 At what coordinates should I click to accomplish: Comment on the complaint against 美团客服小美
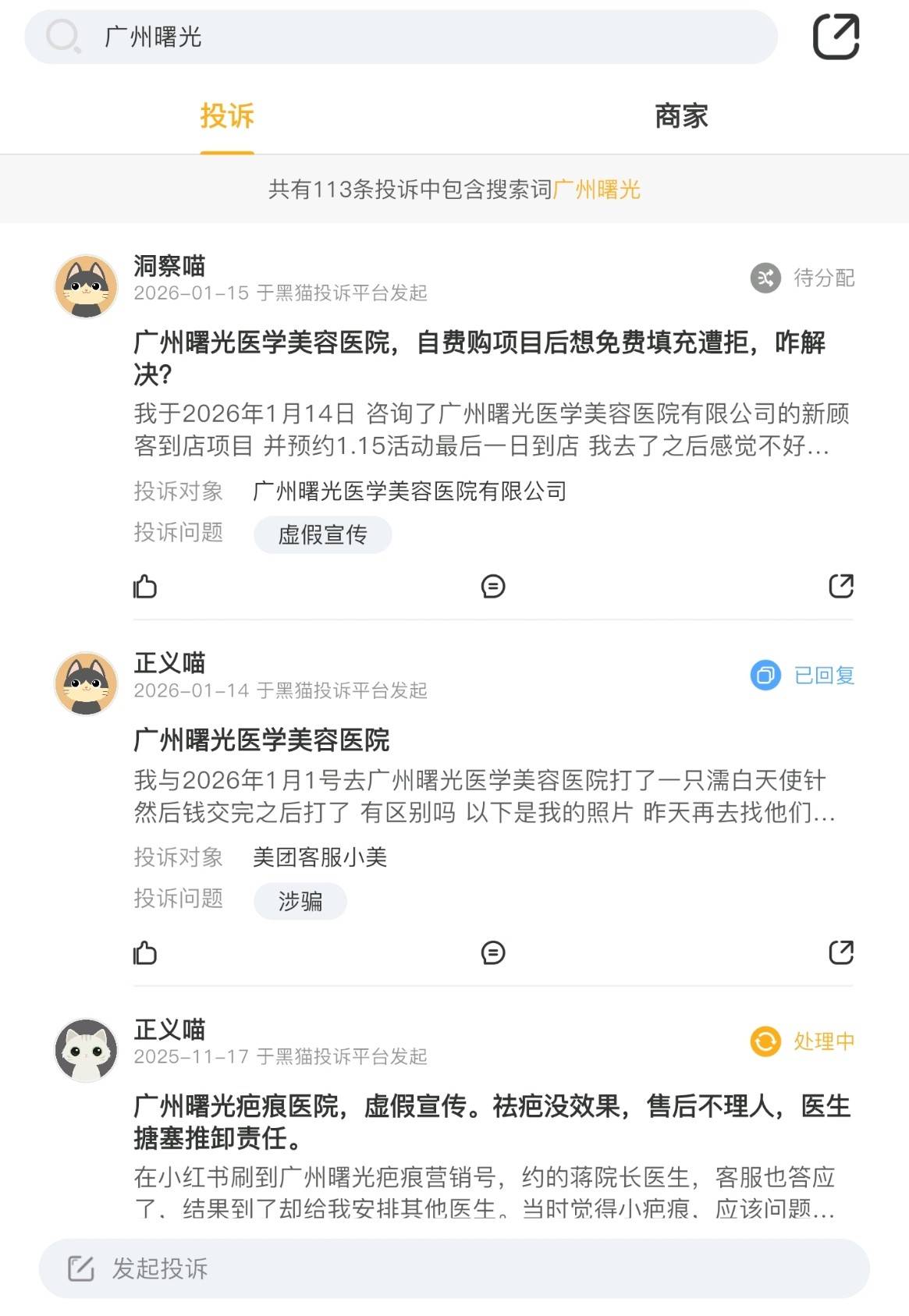coord(492,952)
